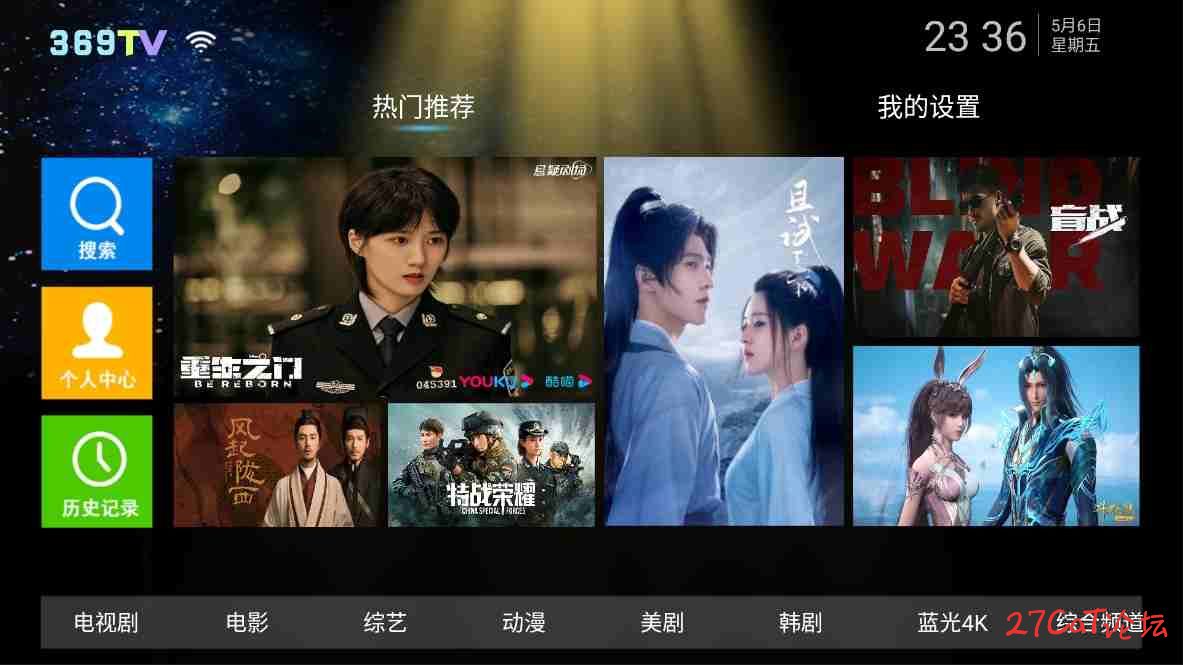This screenshot has height=665, width=1183.
Task: Switch to the 我的设置 tab
Action: pos(928,107)
